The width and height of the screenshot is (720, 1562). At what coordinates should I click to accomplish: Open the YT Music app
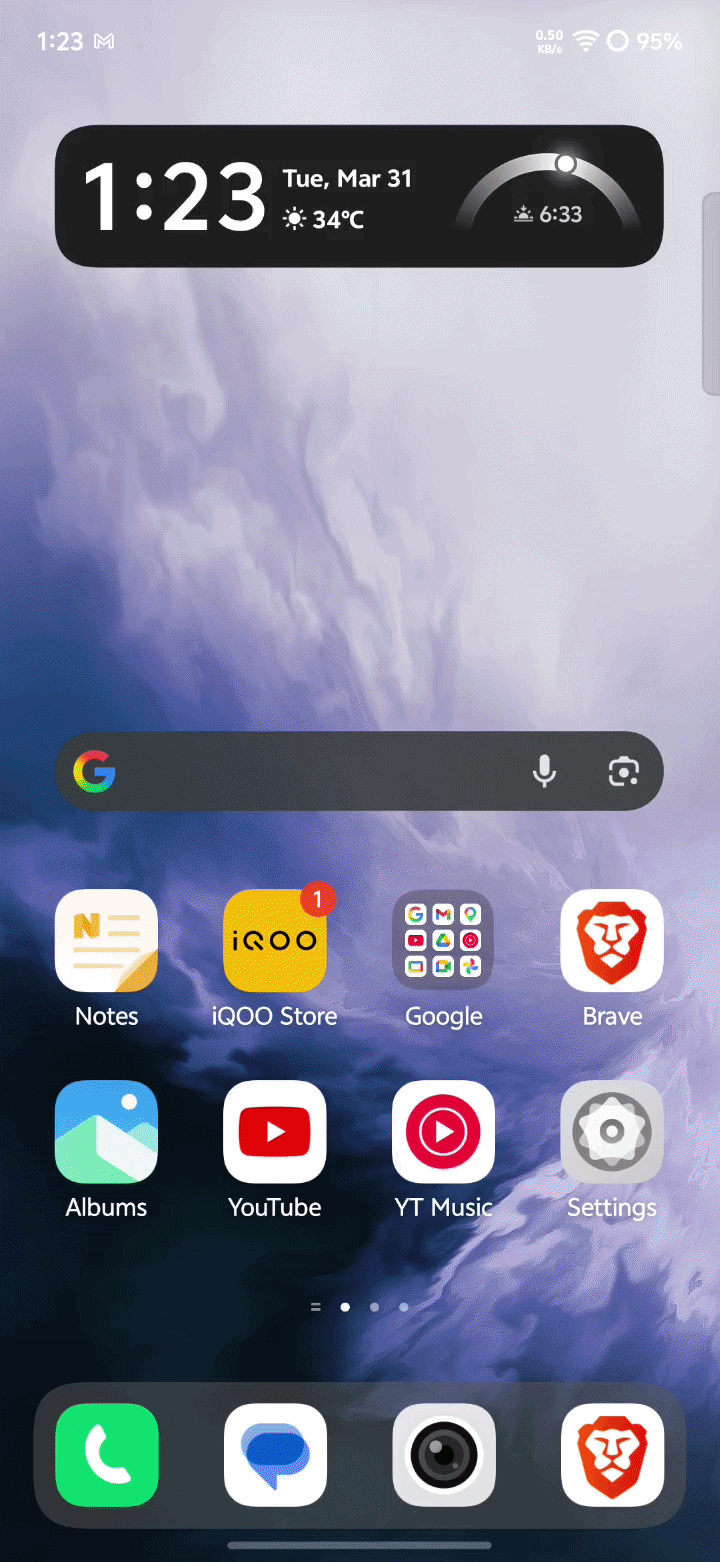[443, 1132]
